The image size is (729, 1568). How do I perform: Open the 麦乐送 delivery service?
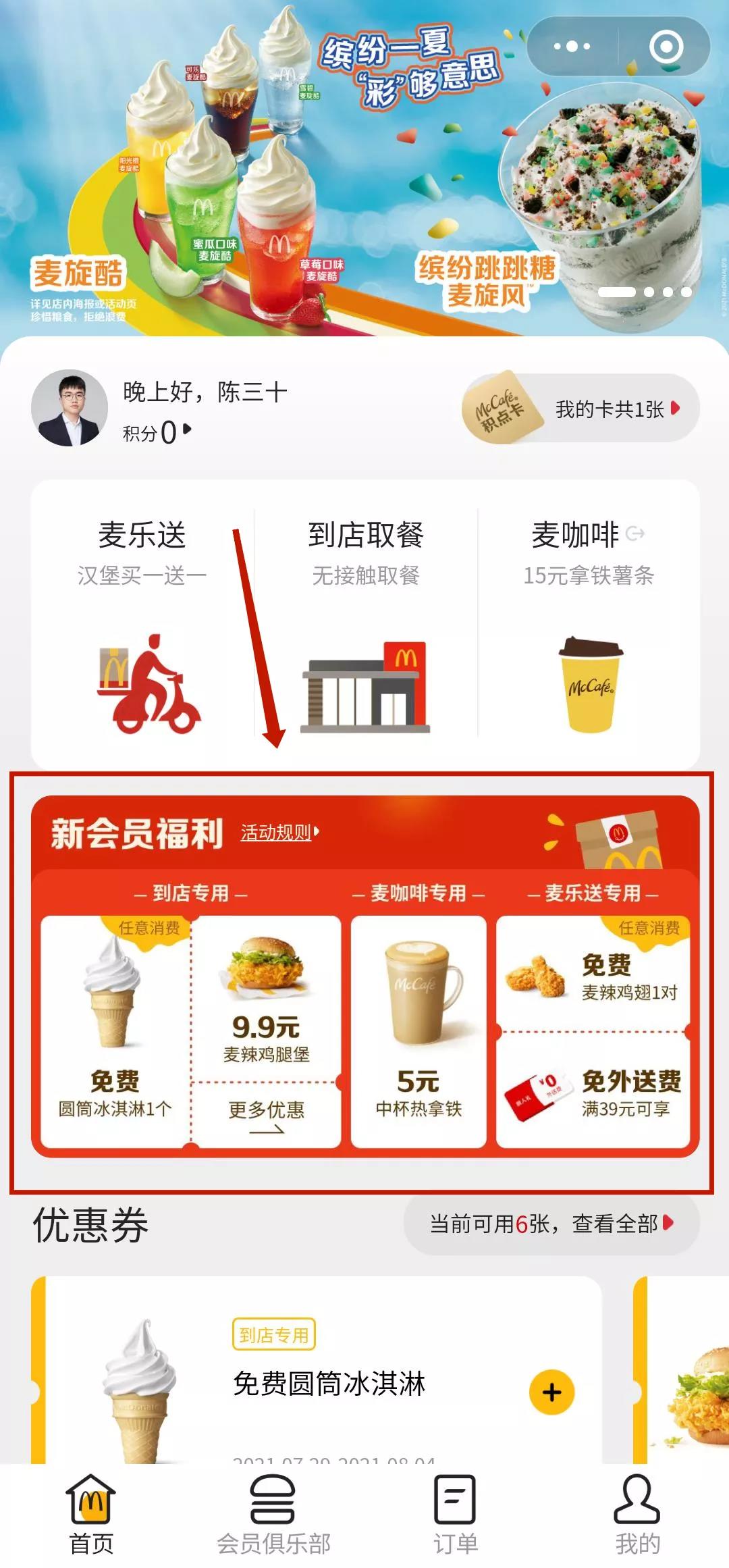click(x=142, y=625)
